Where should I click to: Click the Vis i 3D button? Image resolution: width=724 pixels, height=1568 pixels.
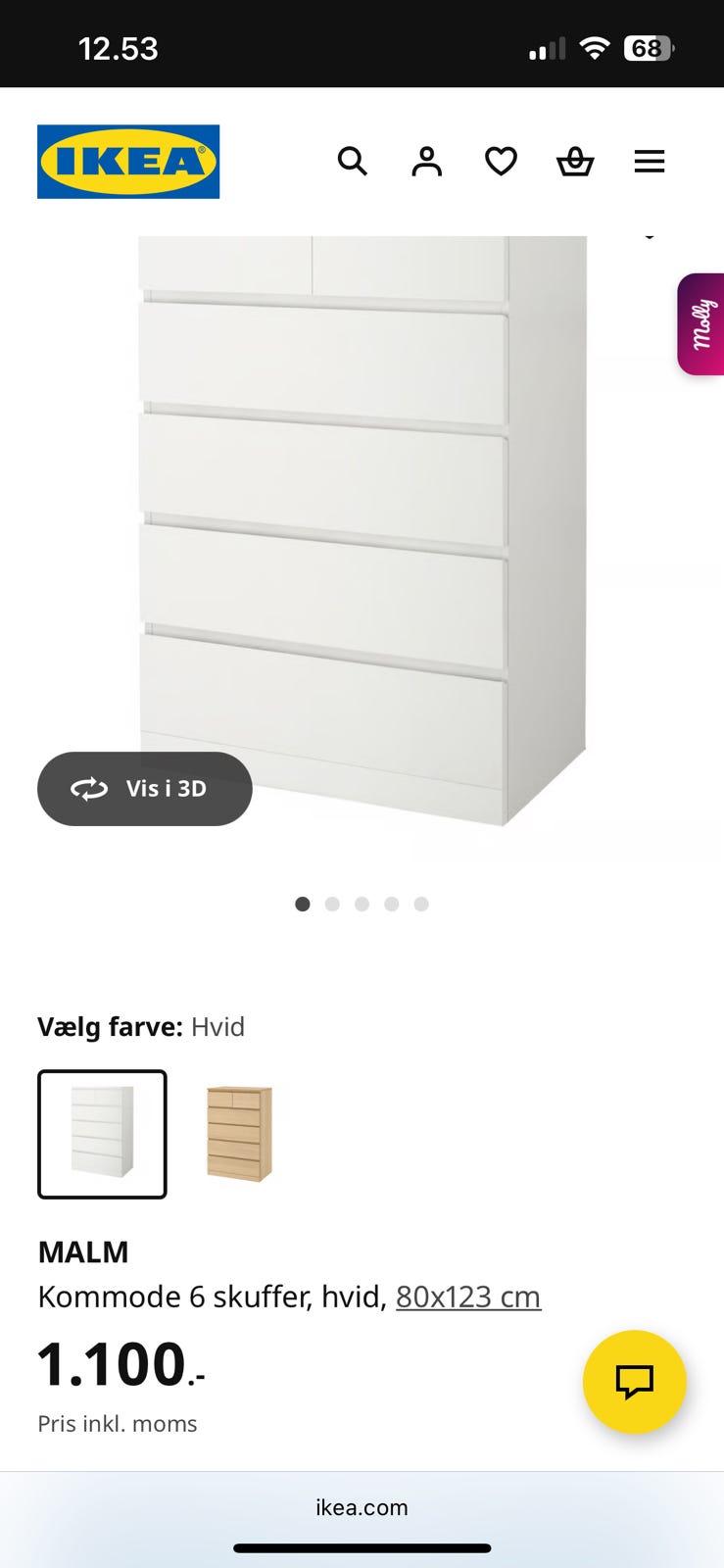click(144, 789)
